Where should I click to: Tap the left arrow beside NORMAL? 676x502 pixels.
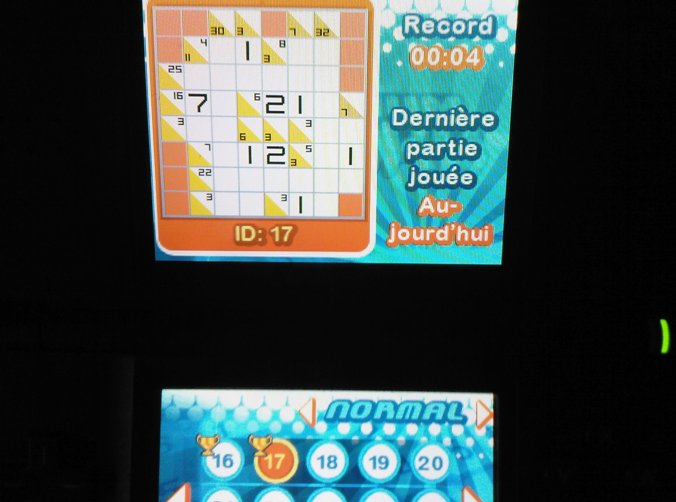coord(309,410)
